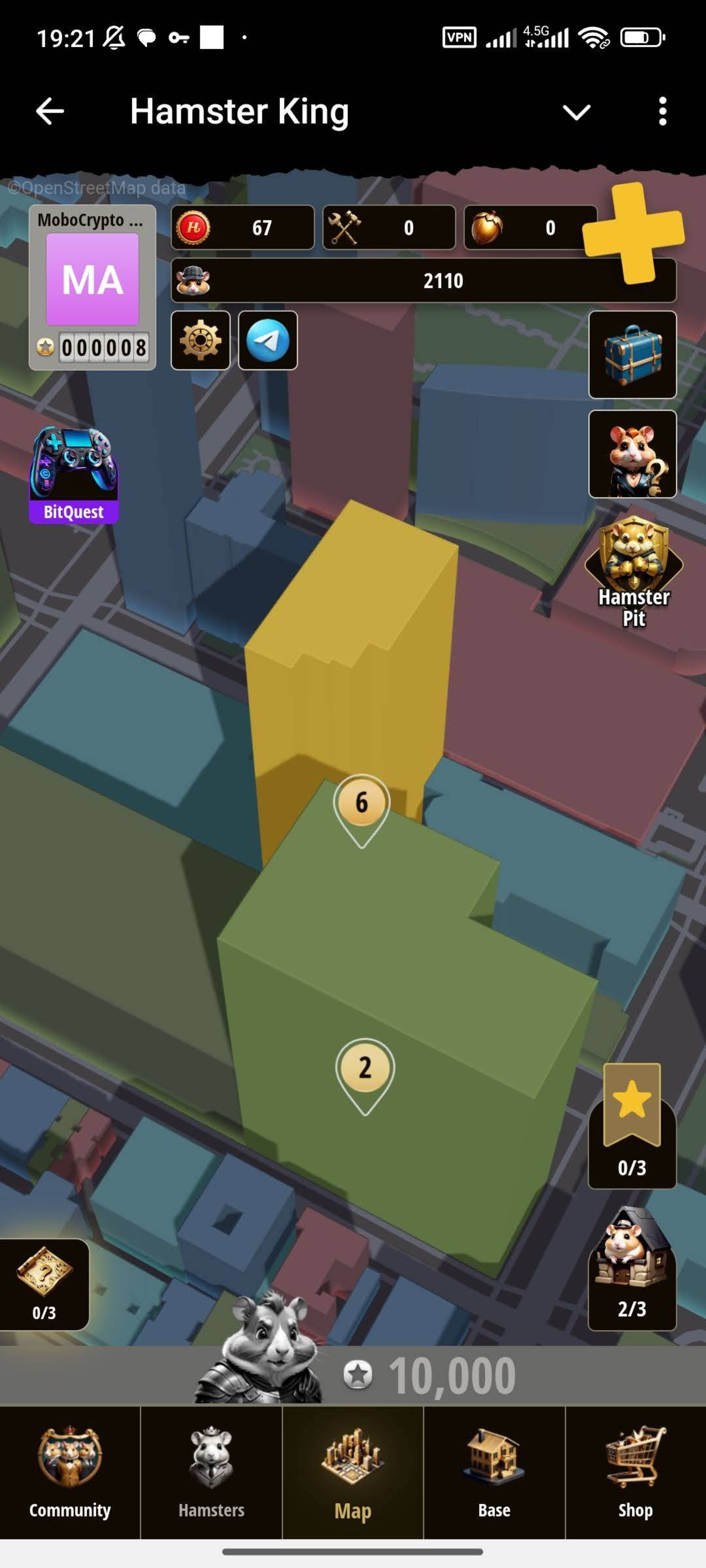Go back from Hamster King

[x=50, y=111]
